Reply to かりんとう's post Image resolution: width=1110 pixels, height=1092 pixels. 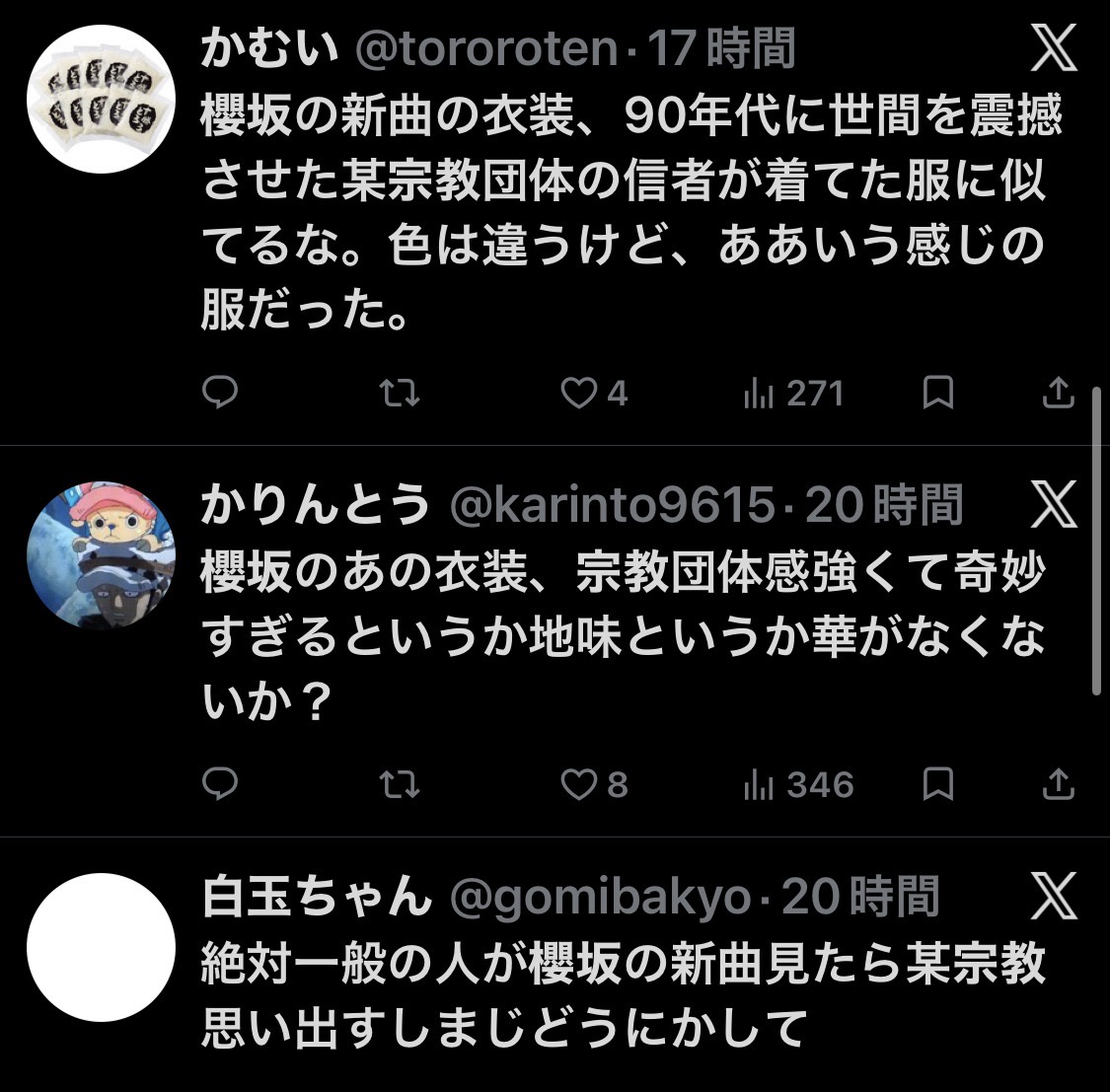pos(220,784)
